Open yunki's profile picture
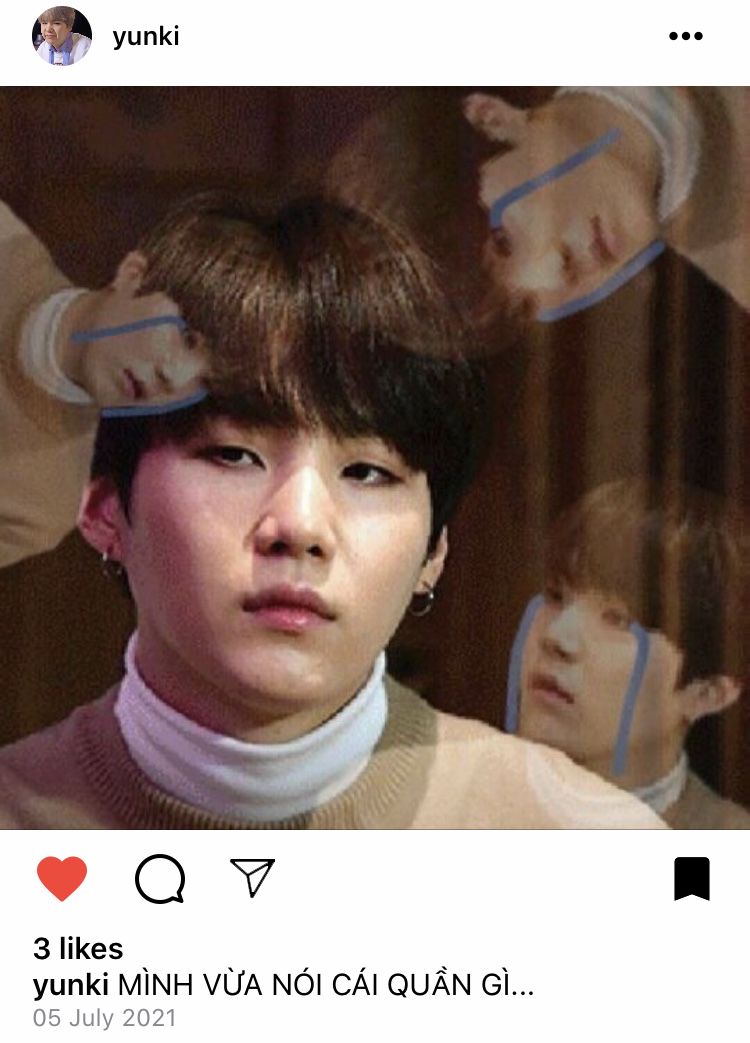This screenshot has width=750, height=1043. tap(62, 37)
